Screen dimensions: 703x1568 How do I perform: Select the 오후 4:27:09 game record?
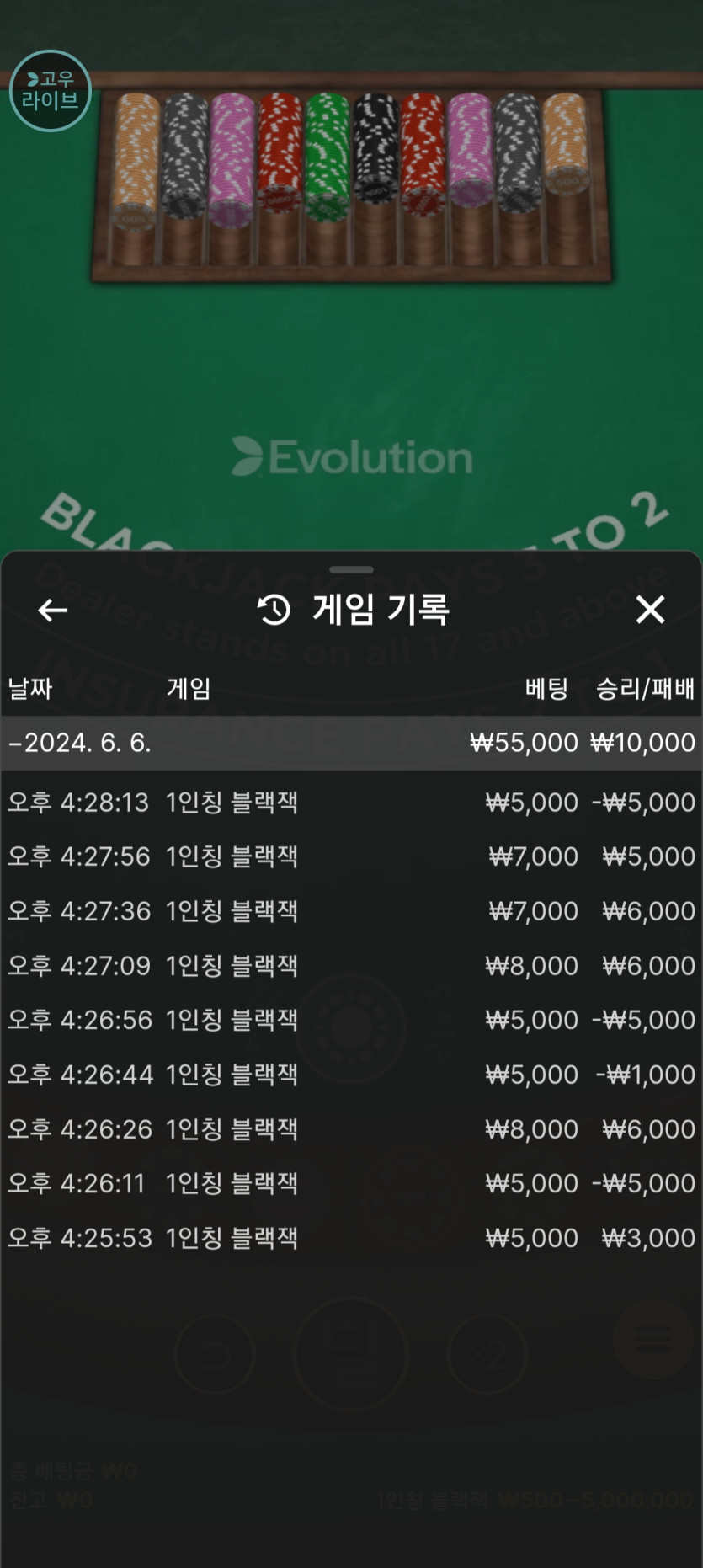[351, 965]
